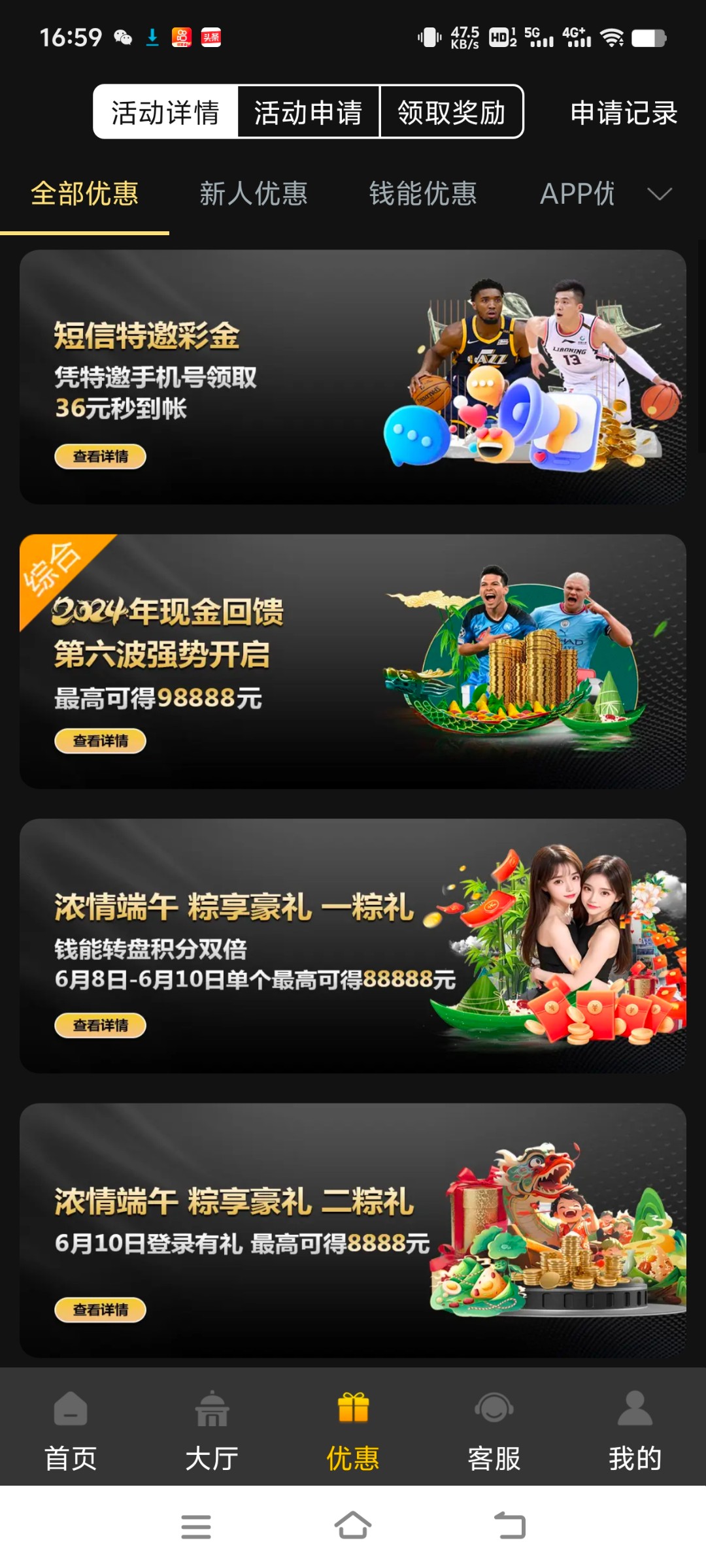Switch to 钱能优惠 category tab
706x1568 pixels.
pos(423,194)
